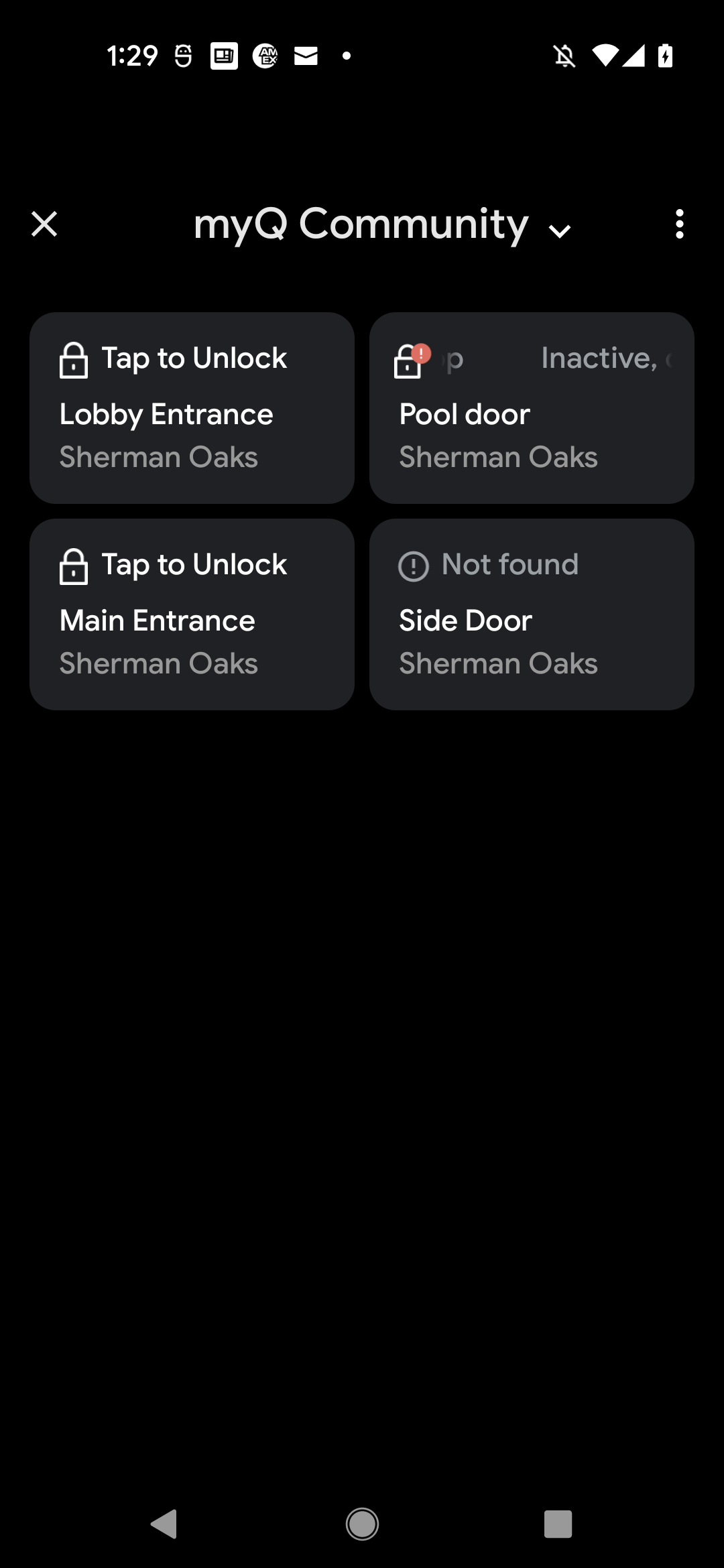724x1568 pixels.
Task: Tap the muted notifications bell in status bar
Action: [564, 56]
